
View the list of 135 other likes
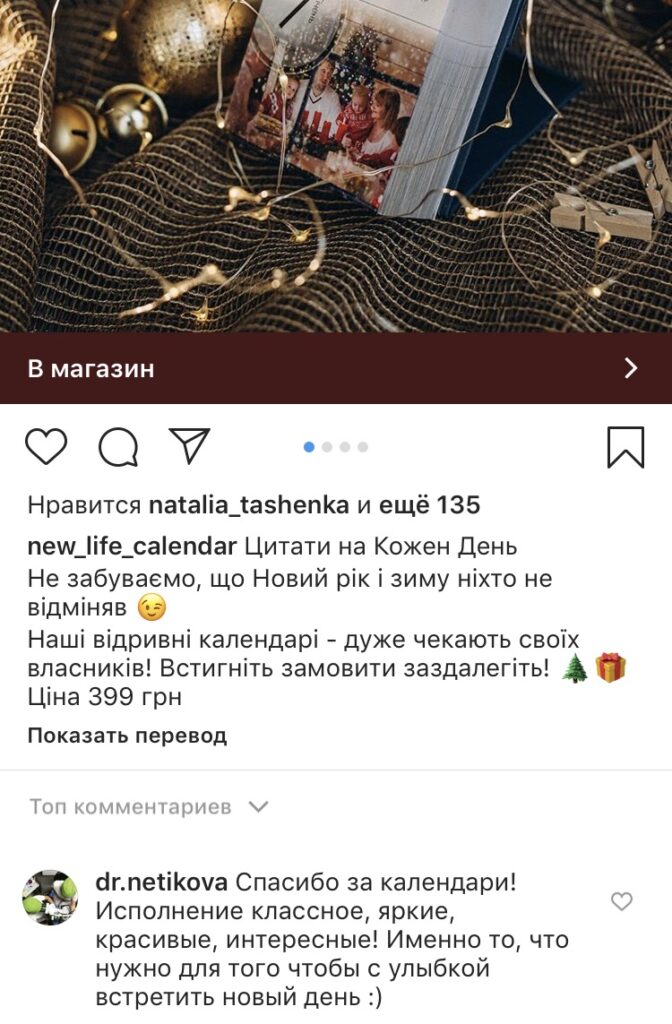(431, 506)
